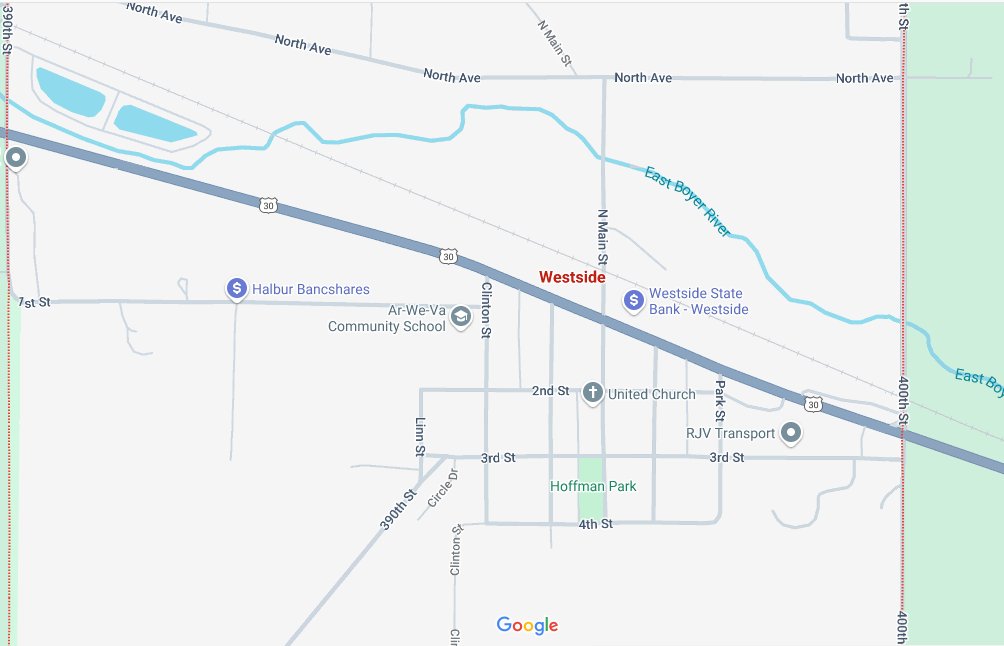Tap the Westside State Bank marker
Screen dimensions: 1004x646
click(633, 300)
